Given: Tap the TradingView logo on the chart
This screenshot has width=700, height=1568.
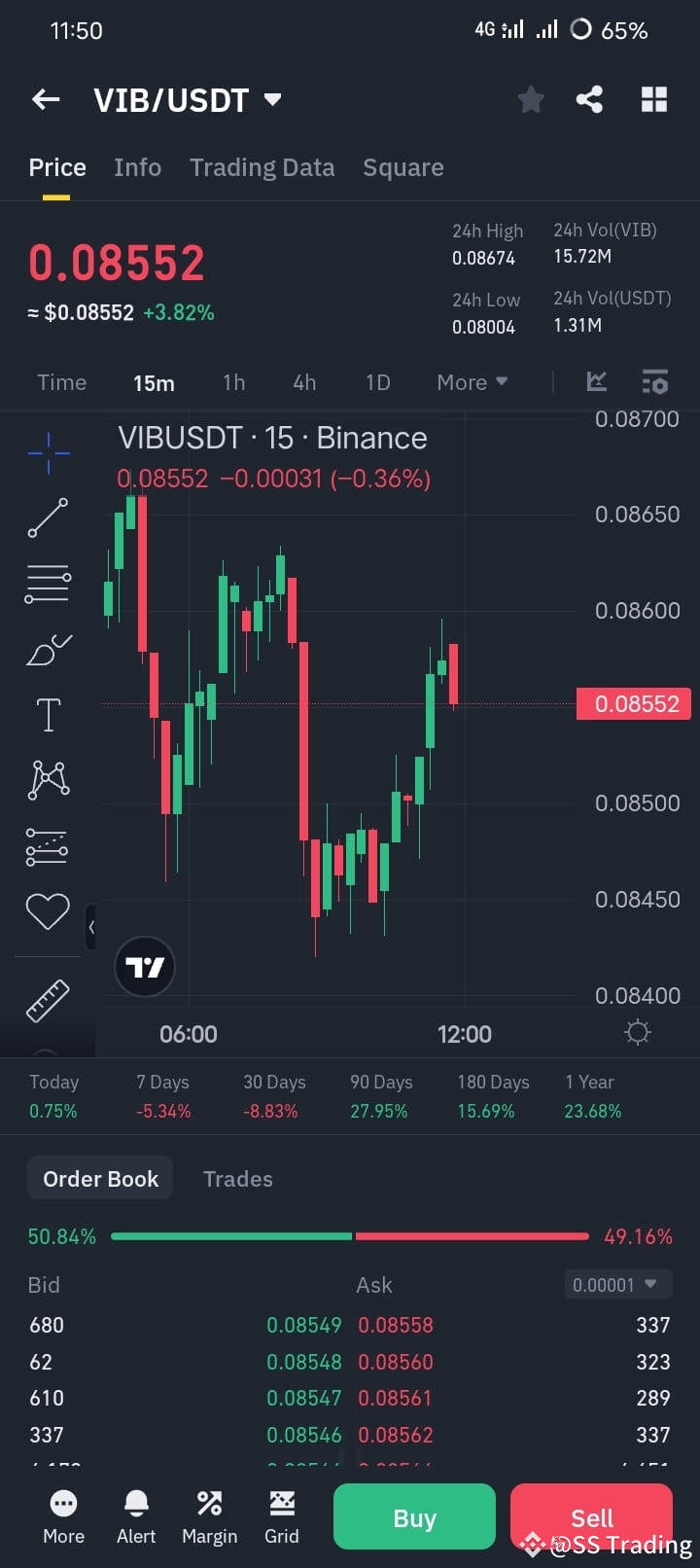Looking at the screenshot, I should (x=144, y=966).
